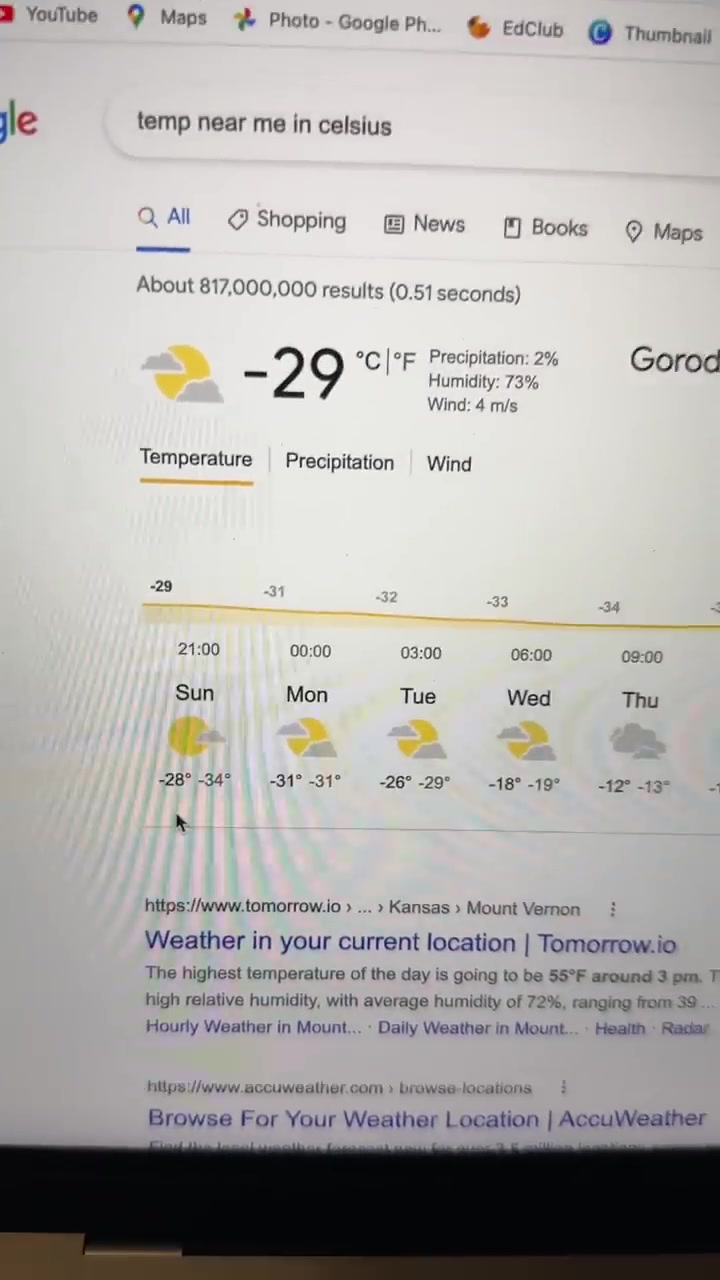Open the Tomorrow.io weather result
This screenshot has width=720, height=1280.
pos(410,942)
